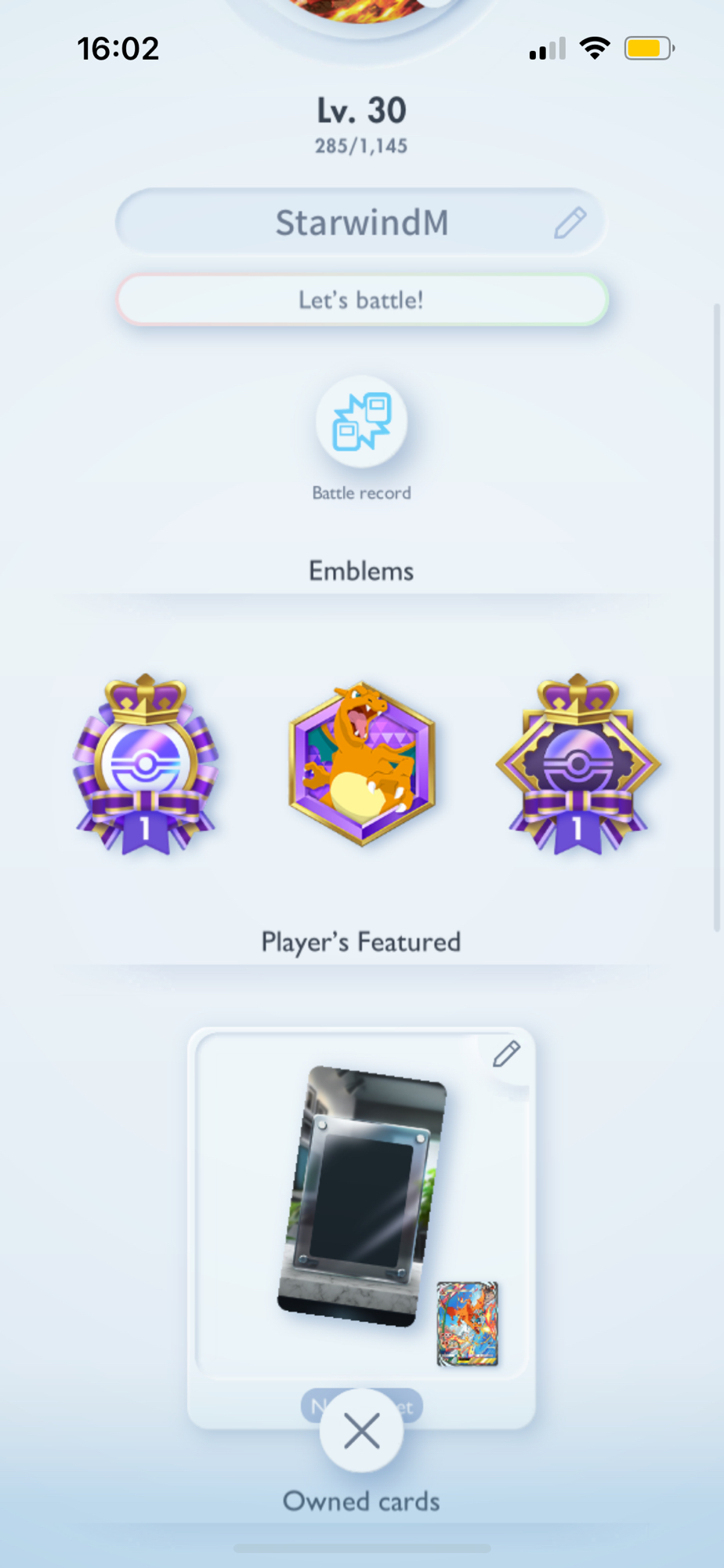Edit the StarwindM player name
The height and width of the screenshot is (1568, 724).
pyautogui.click(x=570, y=223)
